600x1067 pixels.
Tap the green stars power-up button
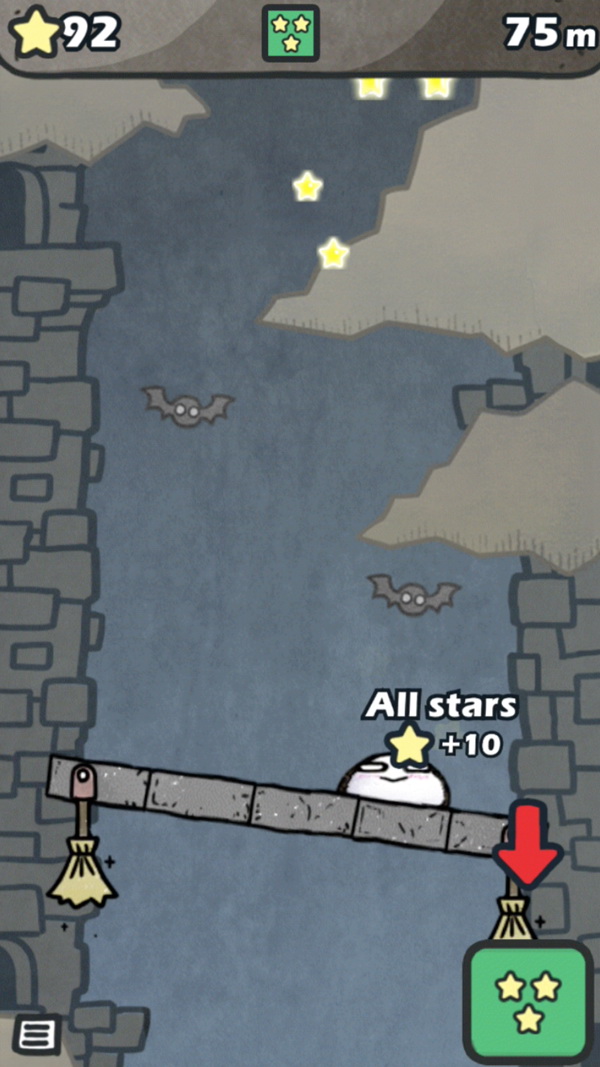[x=528, y=1001]
